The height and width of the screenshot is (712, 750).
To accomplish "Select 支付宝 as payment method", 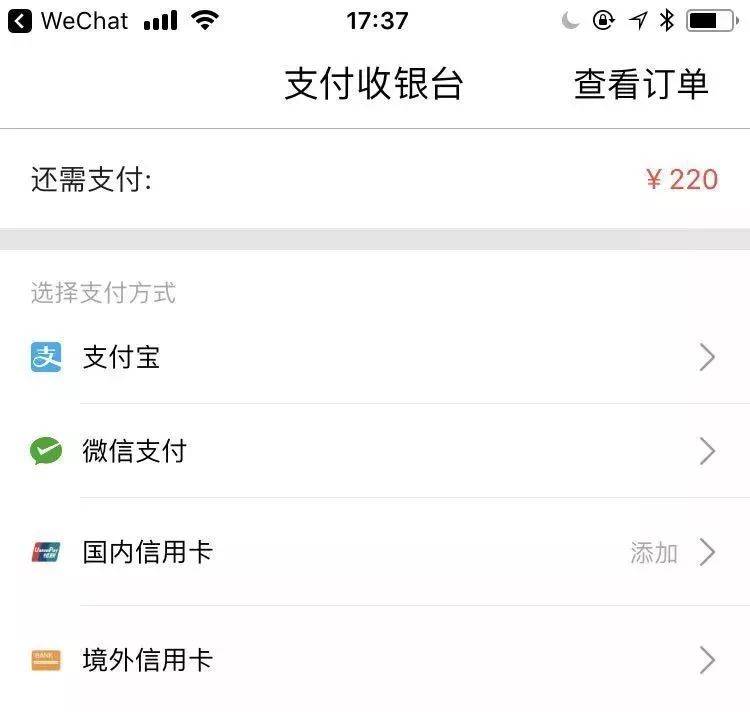I will 375,358.
